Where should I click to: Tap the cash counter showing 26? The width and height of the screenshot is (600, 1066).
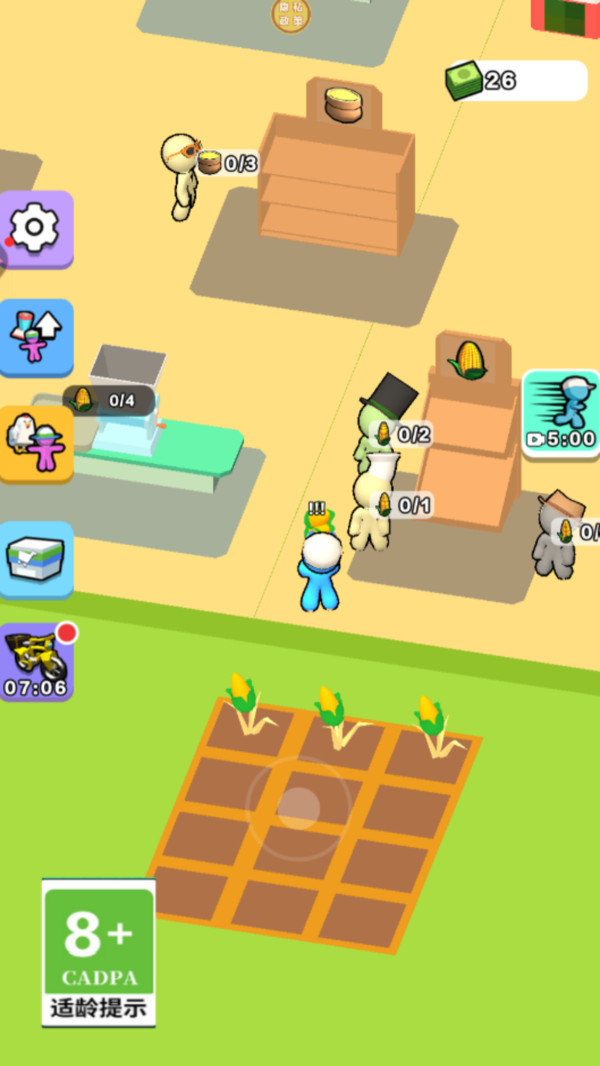(516, 81)
